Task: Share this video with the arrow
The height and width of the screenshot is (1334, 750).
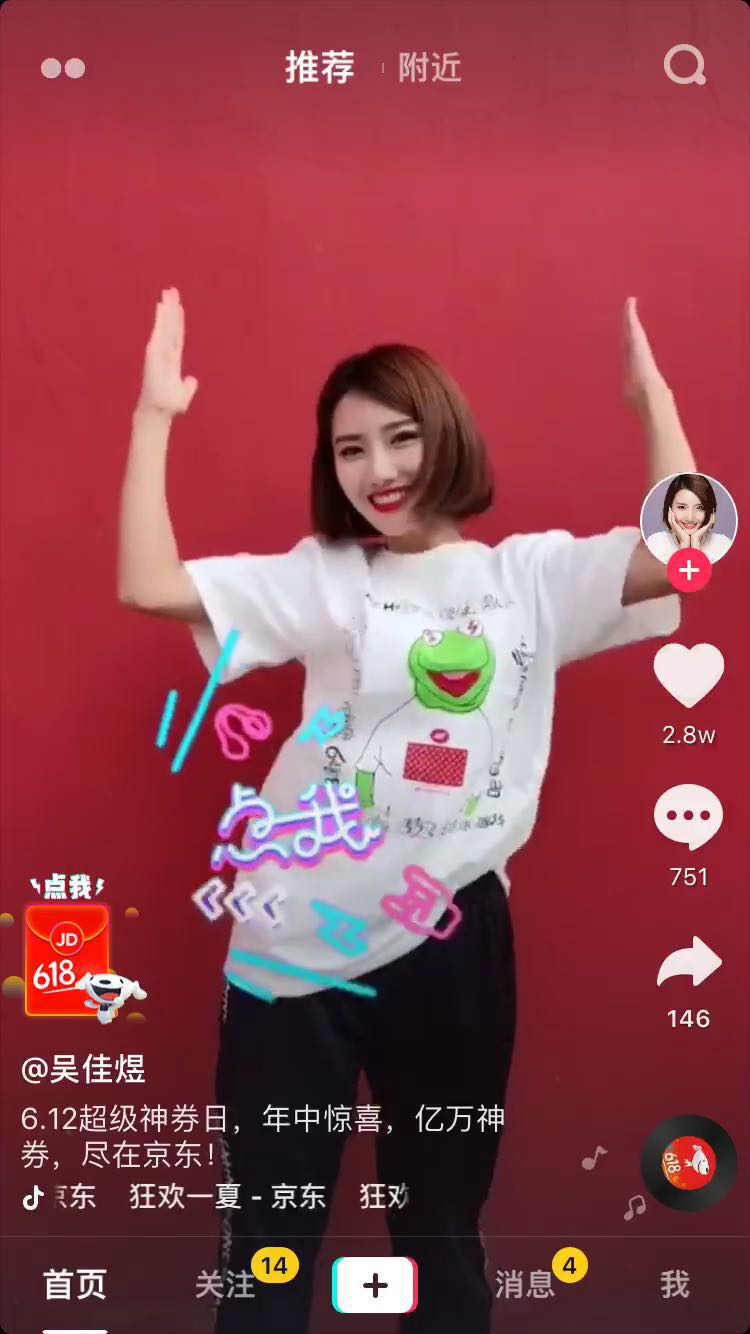Action: point(688,963)
